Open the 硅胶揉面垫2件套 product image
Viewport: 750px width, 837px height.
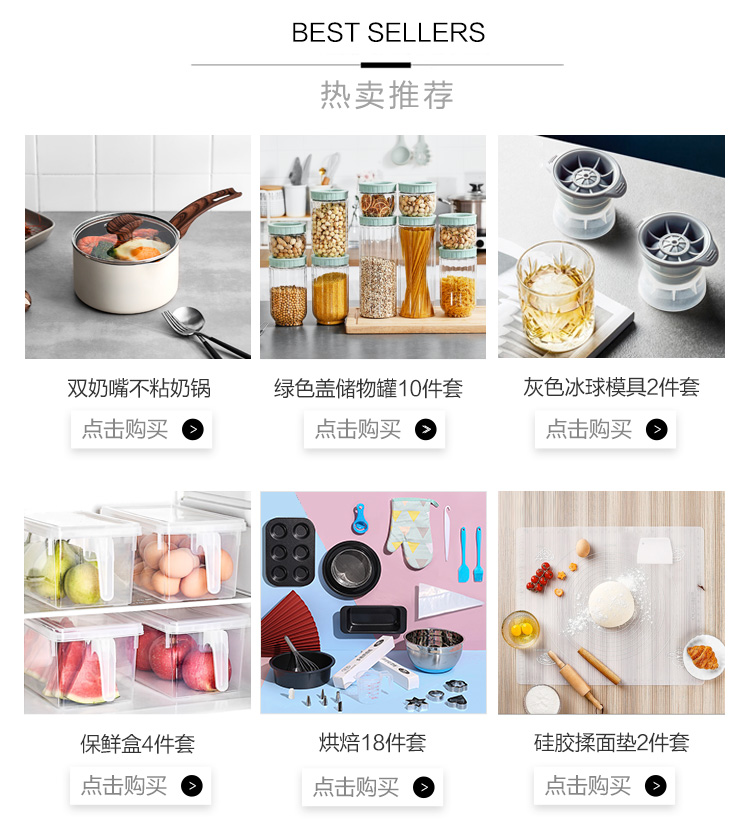(611, 602)
